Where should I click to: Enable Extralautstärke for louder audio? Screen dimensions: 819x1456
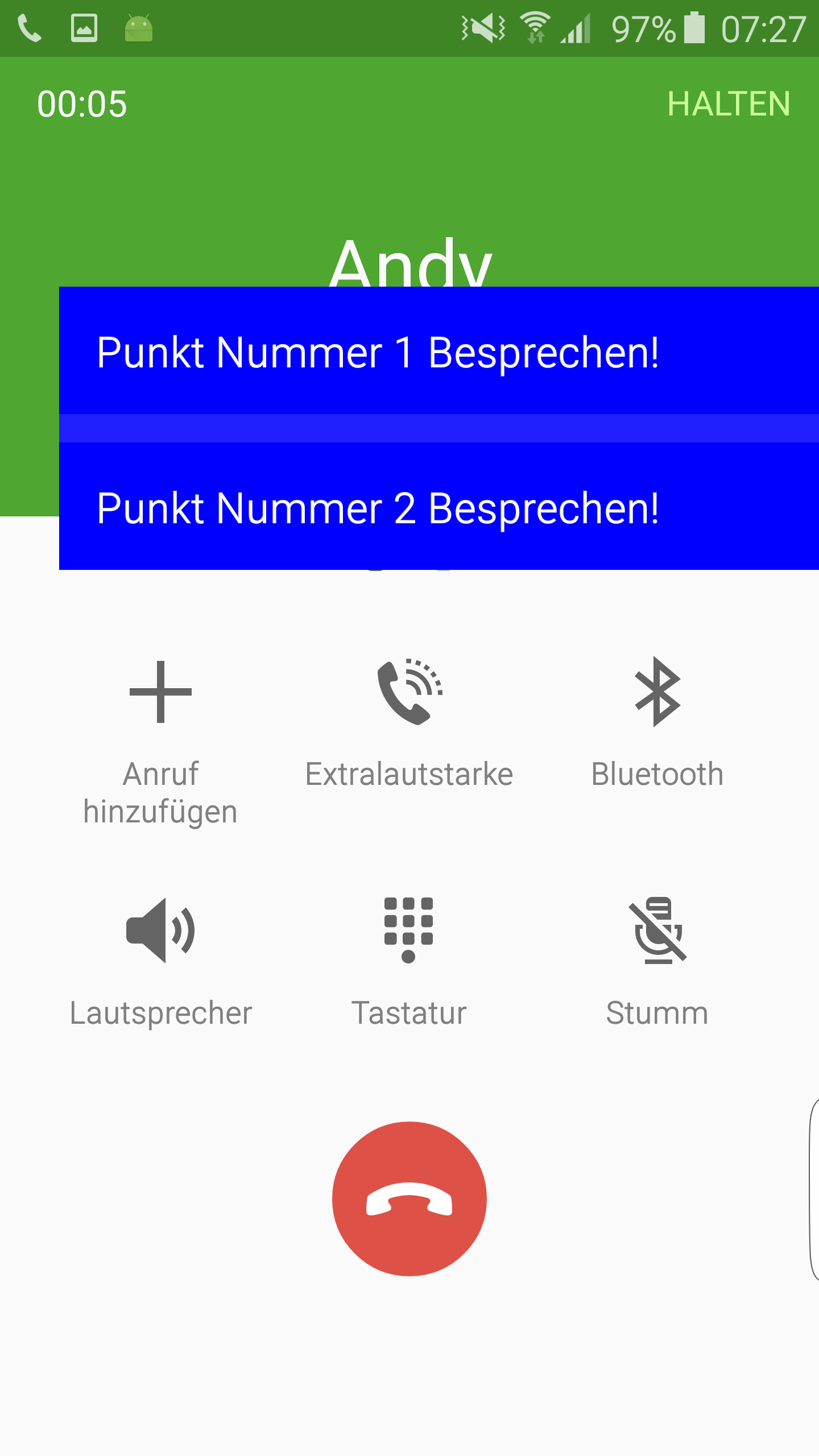(409, 722)
